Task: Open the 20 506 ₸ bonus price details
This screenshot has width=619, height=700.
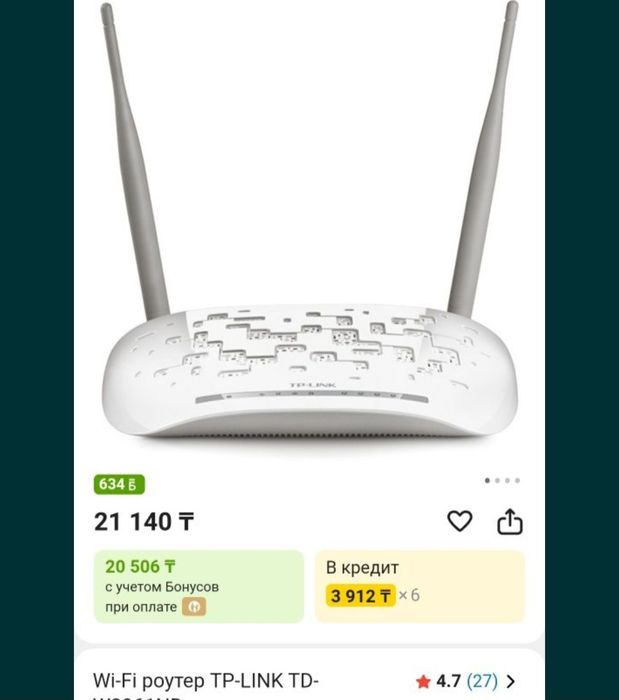Action: pos(198,586)
